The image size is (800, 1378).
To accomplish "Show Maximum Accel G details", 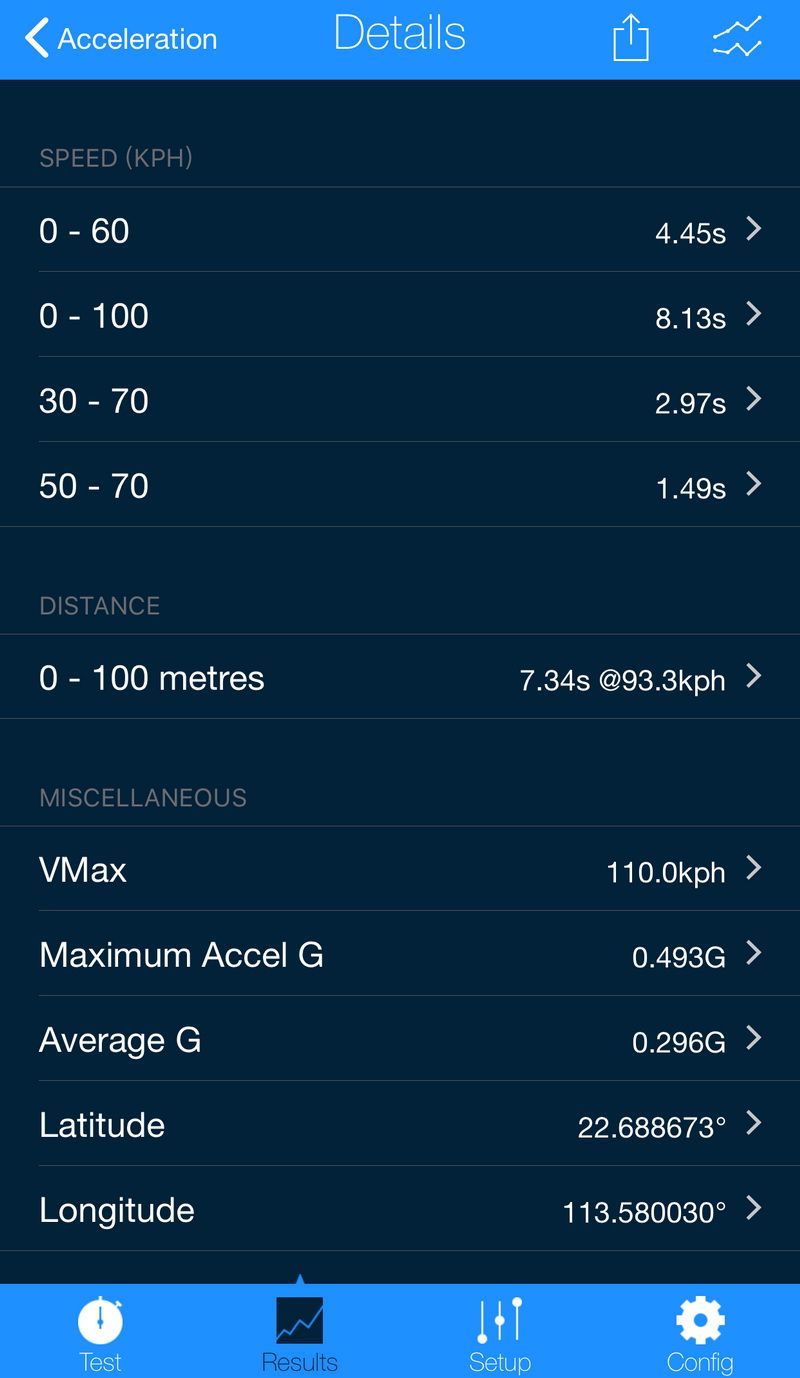I will tap(400, 955).
